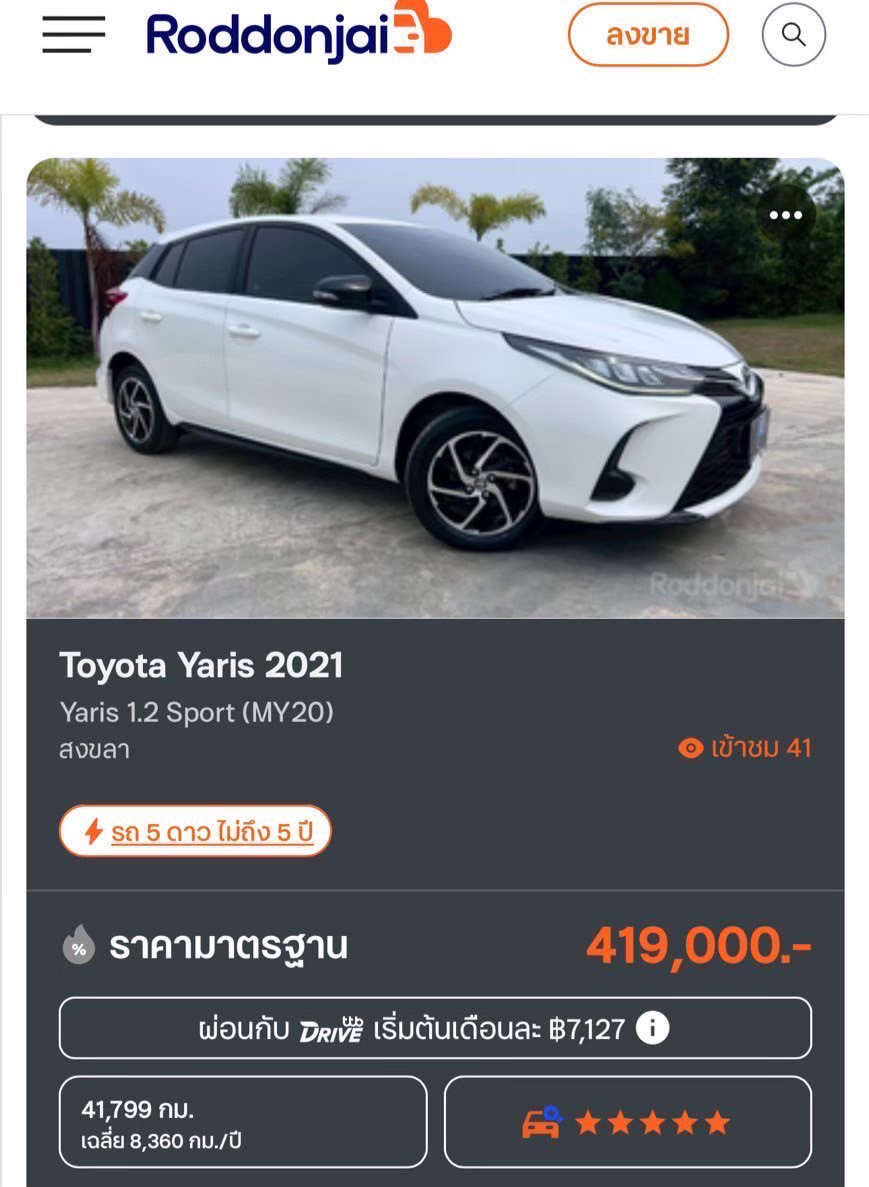Viewport: 869px width, 1187px height.
Task: Open the search icon
Action: (793, 35)
